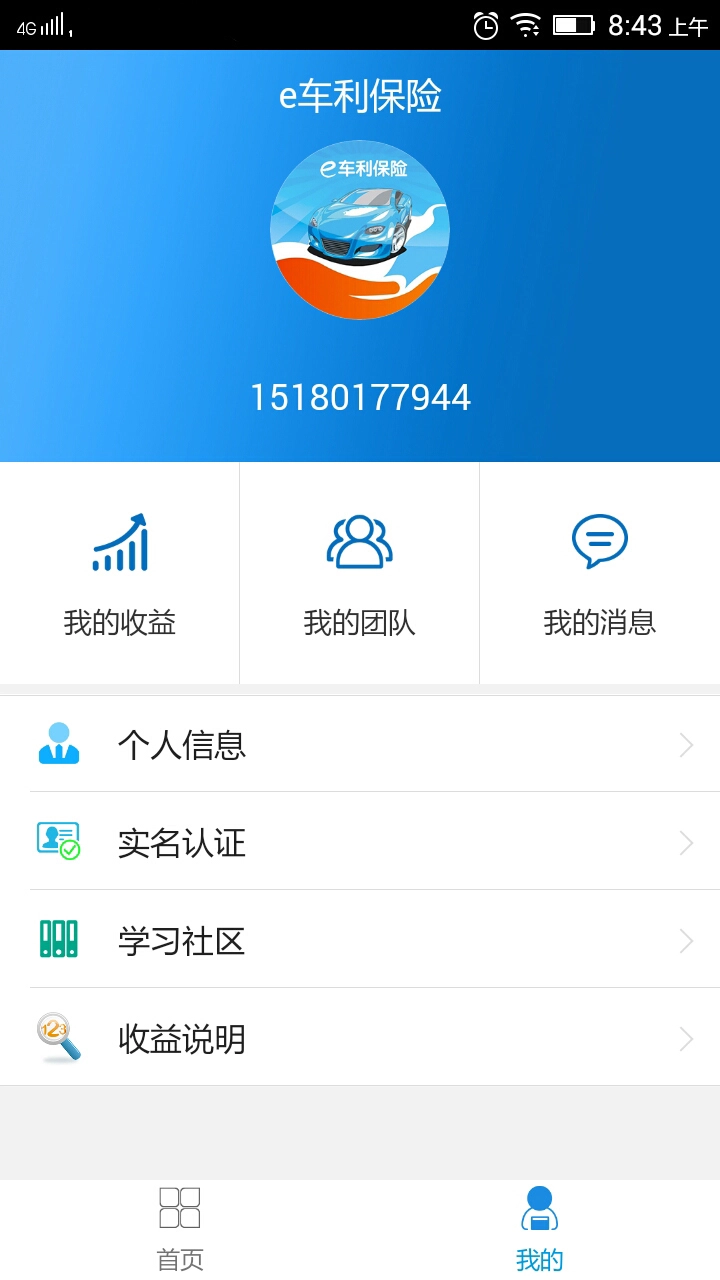Click the 个人信息 personal info person icon
This screenshot has height=1280, width=720.
pyautogui.click(x=58, y=744)
